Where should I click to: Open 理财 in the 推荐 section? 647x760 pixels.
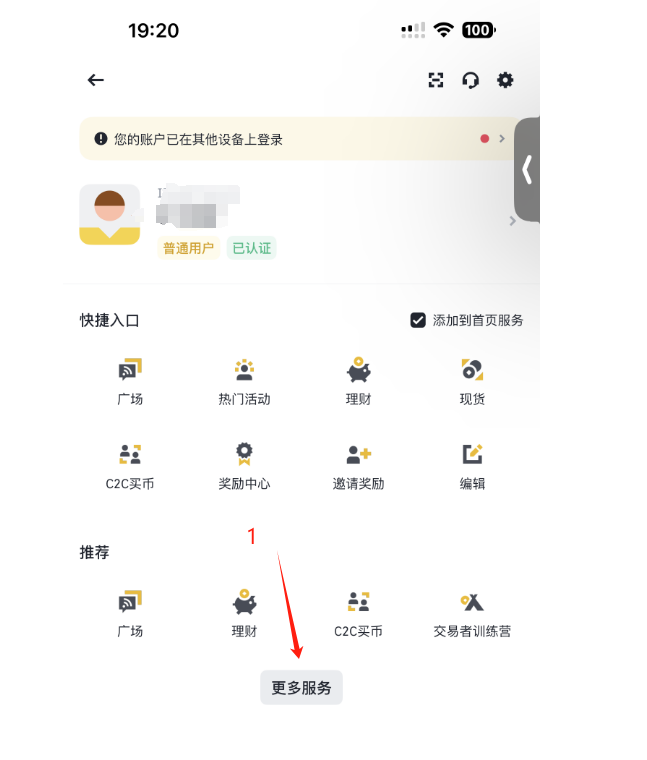[x=244, y=612]
